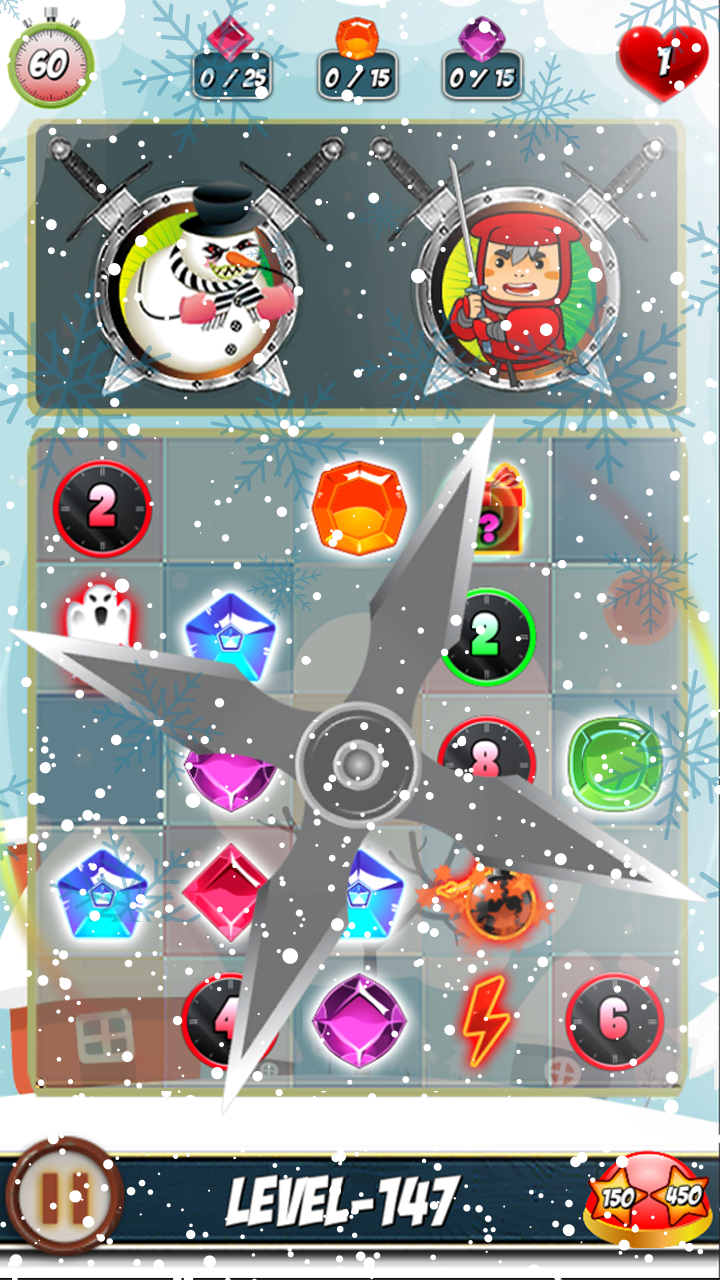
Task: Tap the green-ringed number 2 tile
Action: pos(486,635)
